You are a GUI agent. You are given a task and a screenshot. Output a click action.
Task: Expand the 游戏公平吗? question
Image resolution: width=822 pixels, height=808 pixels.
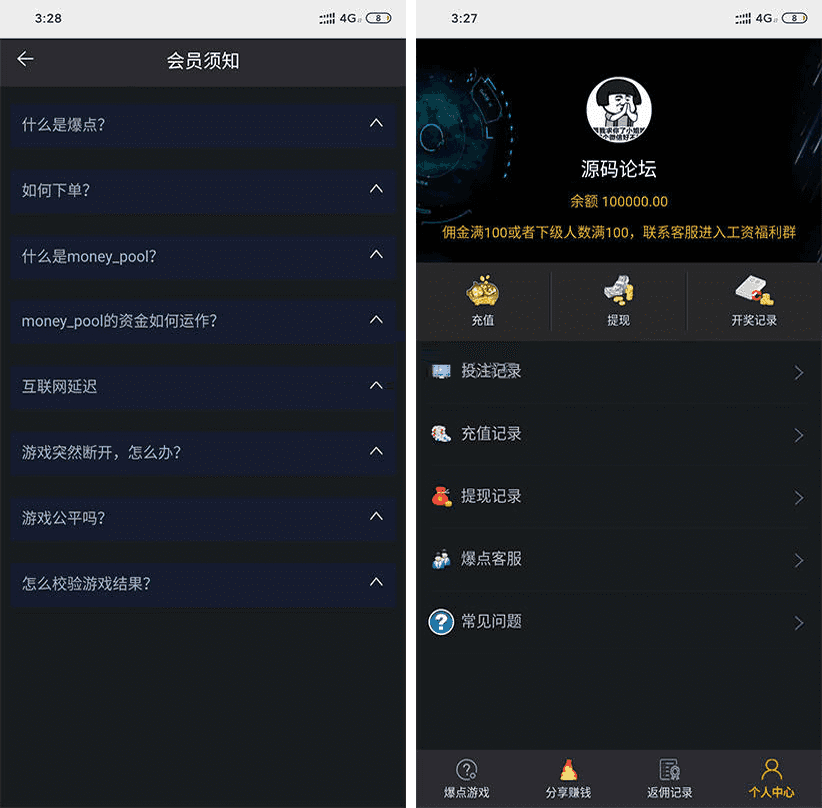coord(203,518)
